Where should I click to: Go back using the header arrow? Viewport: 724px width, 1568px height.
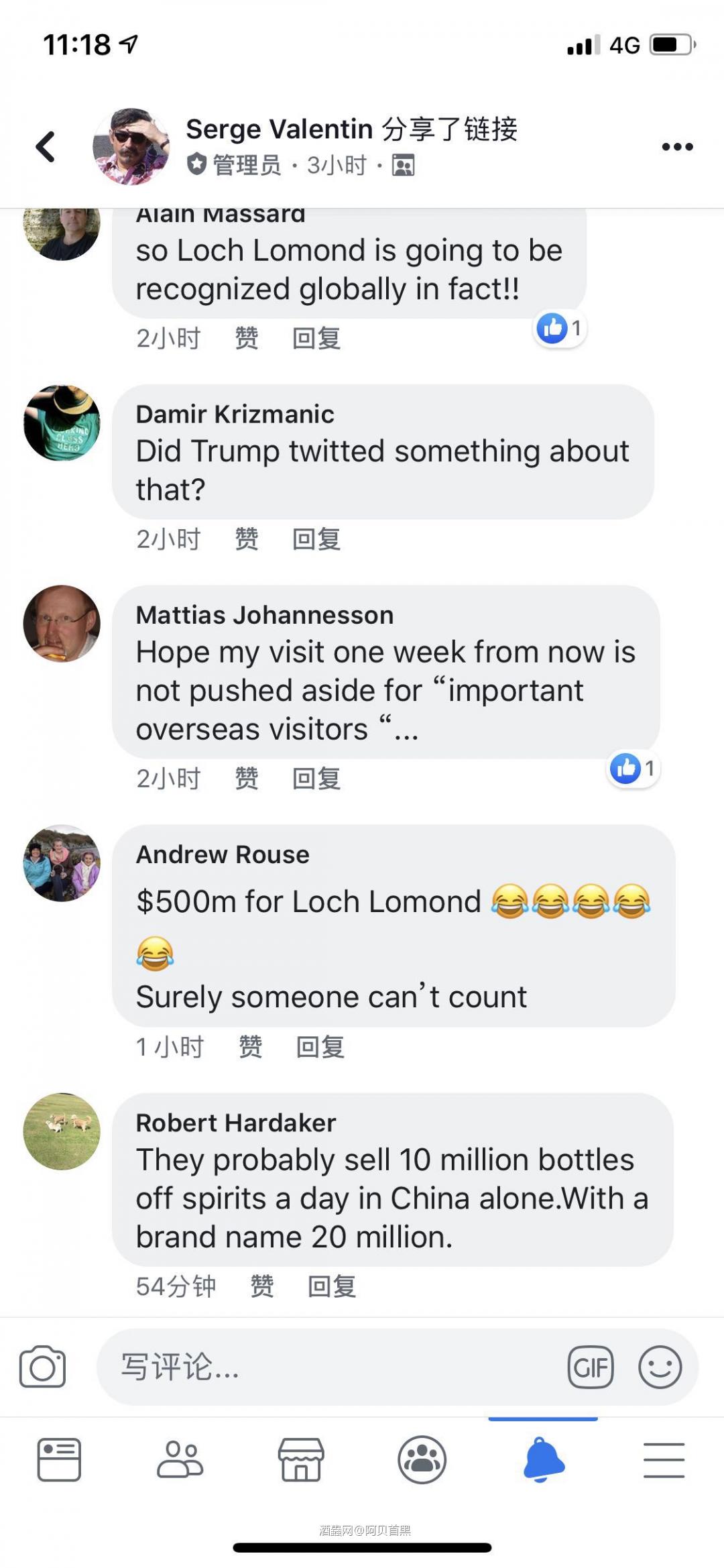click(x=46, y=147)
